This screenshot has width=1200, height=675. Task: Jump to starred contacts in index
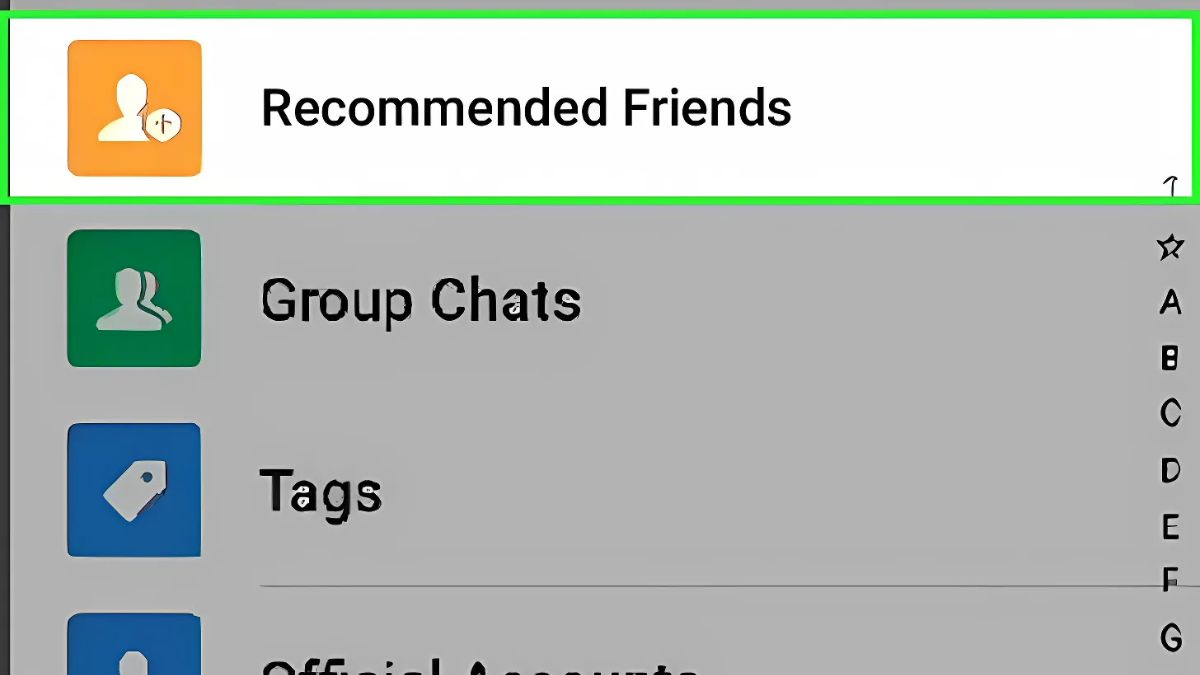click(1170, 247)
